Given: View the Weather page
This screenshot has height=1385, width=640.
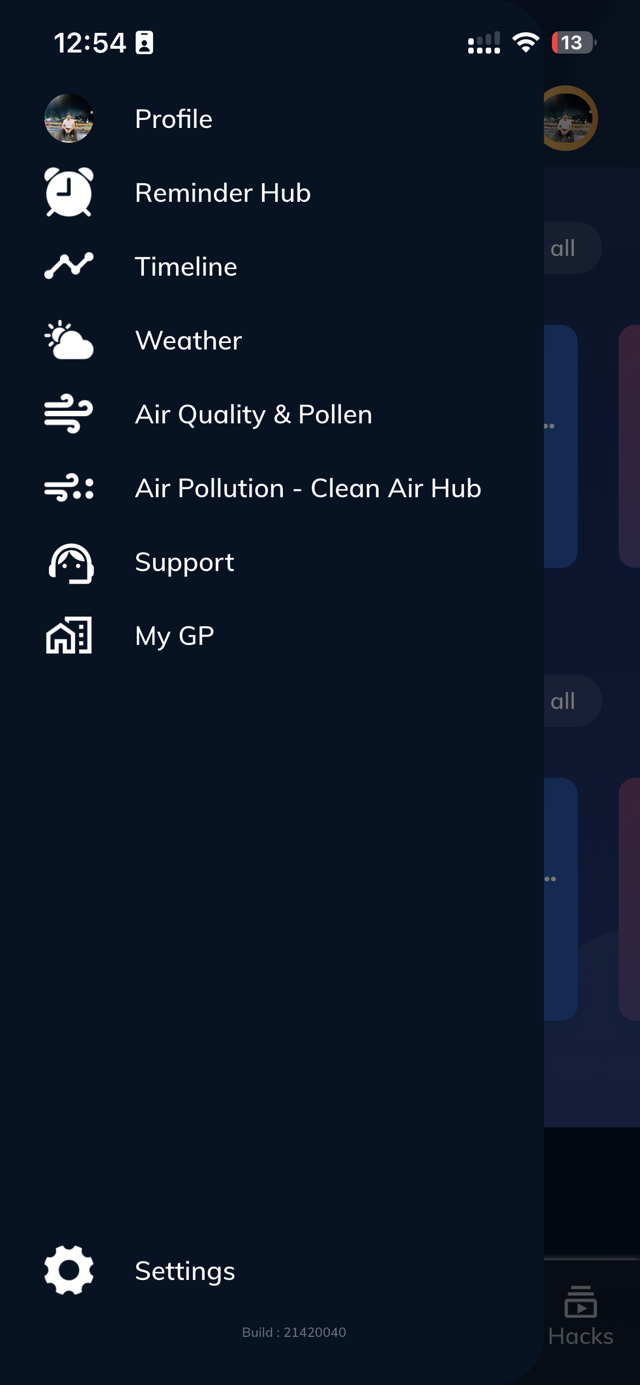Looking at the screenshot, I should pyautogui.click(x=188, y=341).
